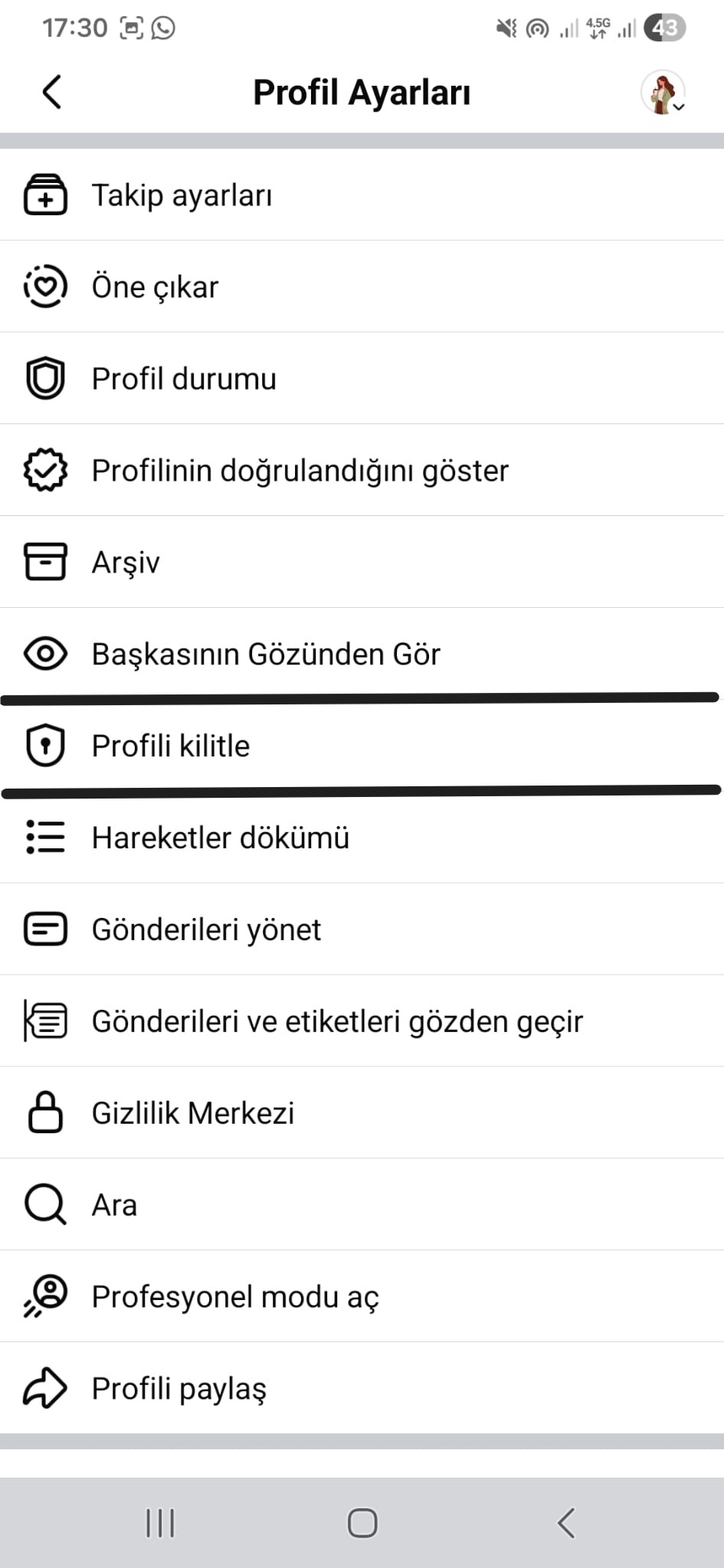Open Takip ayarları via the follow icon
Viewport: 724px width, 1568px height.
46,195
